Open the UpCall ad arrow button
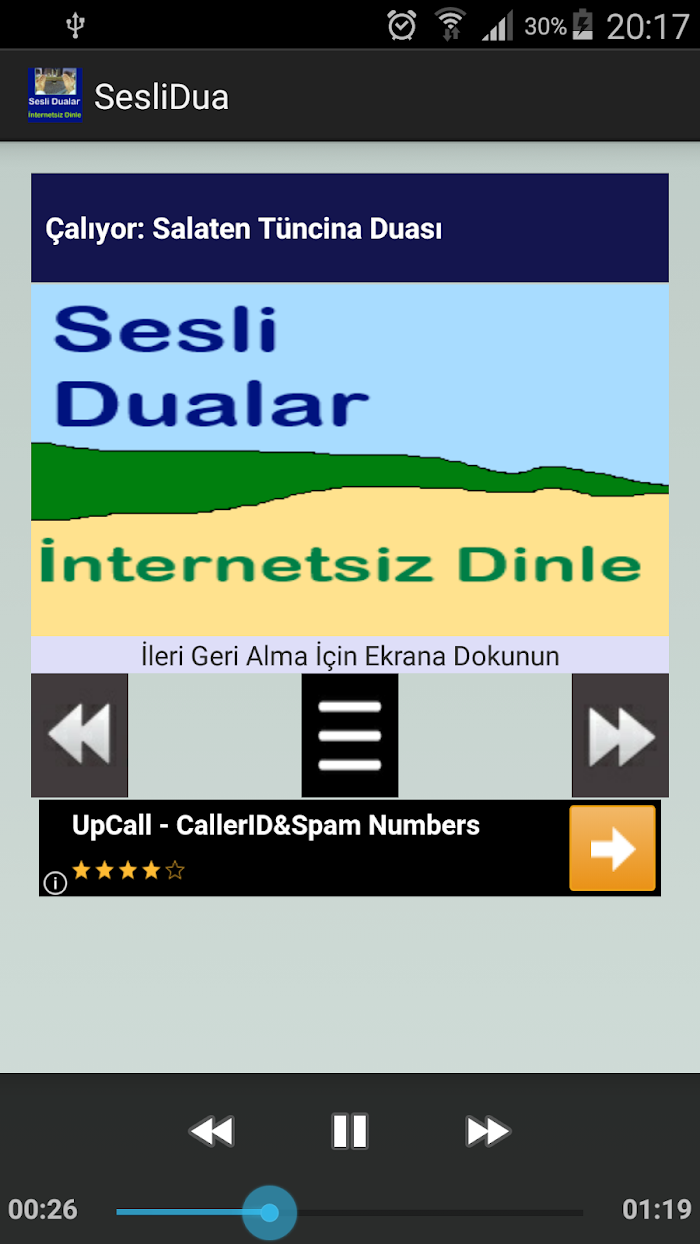This screenshot has height=1244, width=700. (x=612, y=848)
